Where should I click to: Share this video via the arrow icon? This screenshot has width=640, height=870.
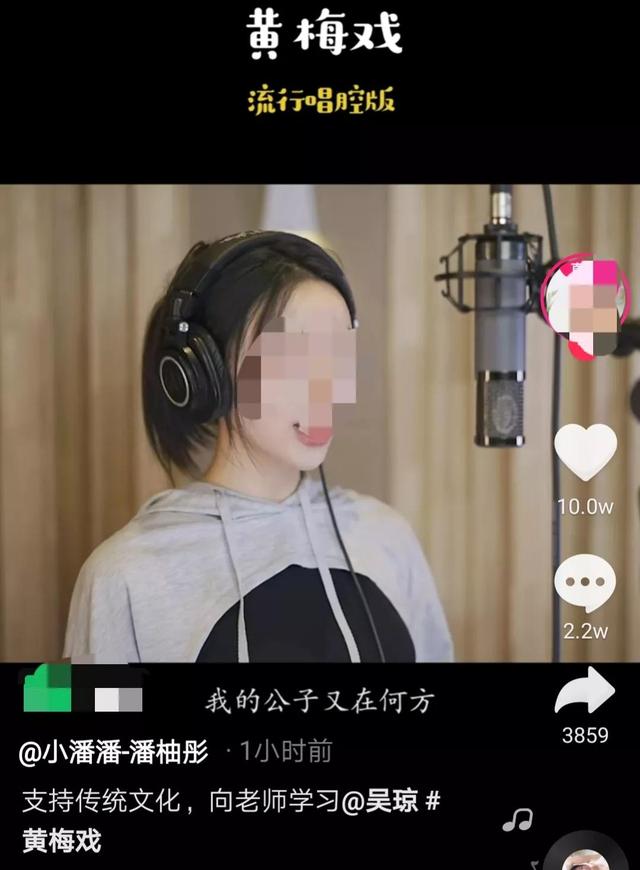[585, 691]
